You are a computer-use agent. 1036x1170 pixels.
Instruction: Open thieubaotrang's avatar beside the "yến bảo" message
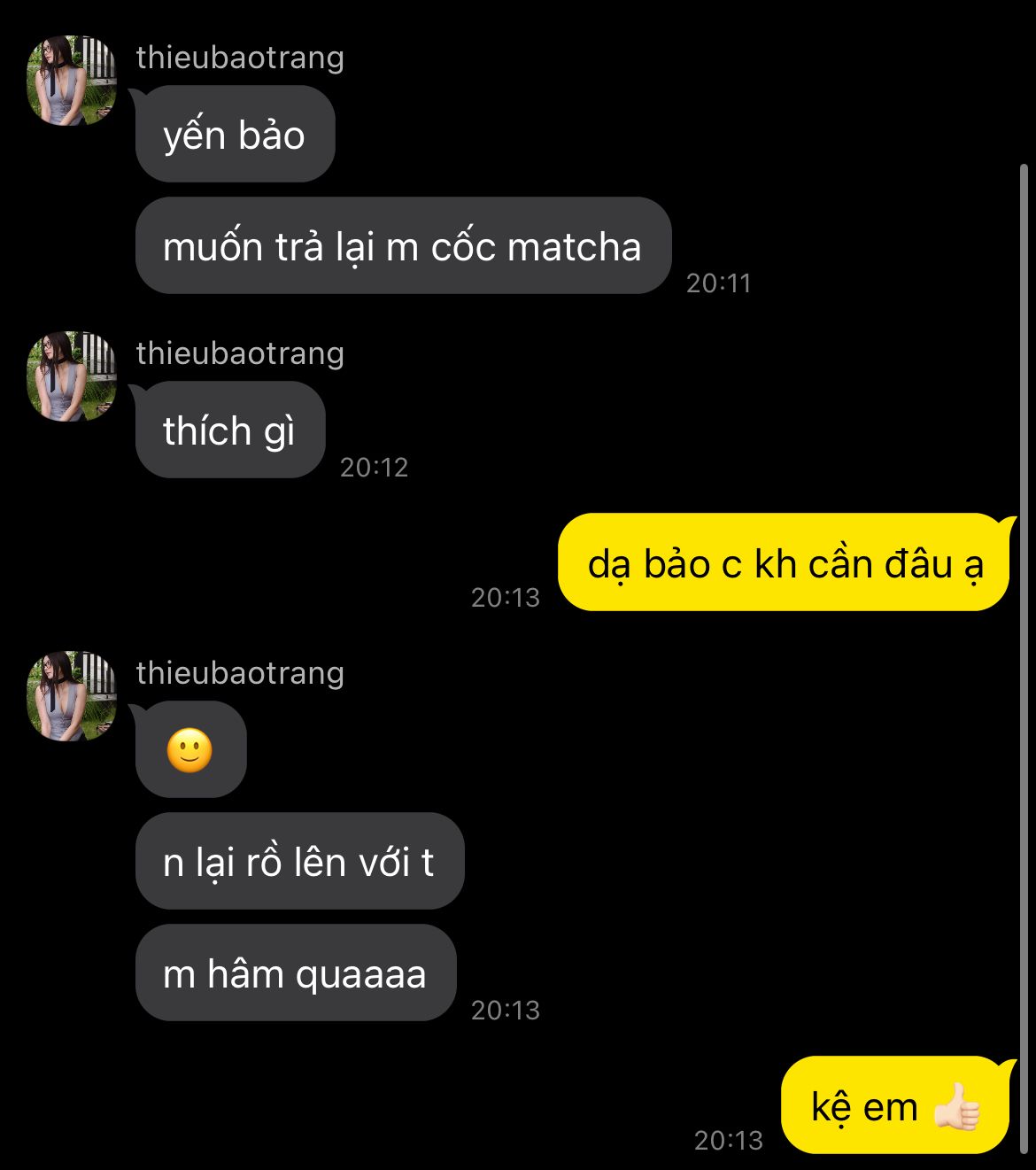(x=71, y=81)
